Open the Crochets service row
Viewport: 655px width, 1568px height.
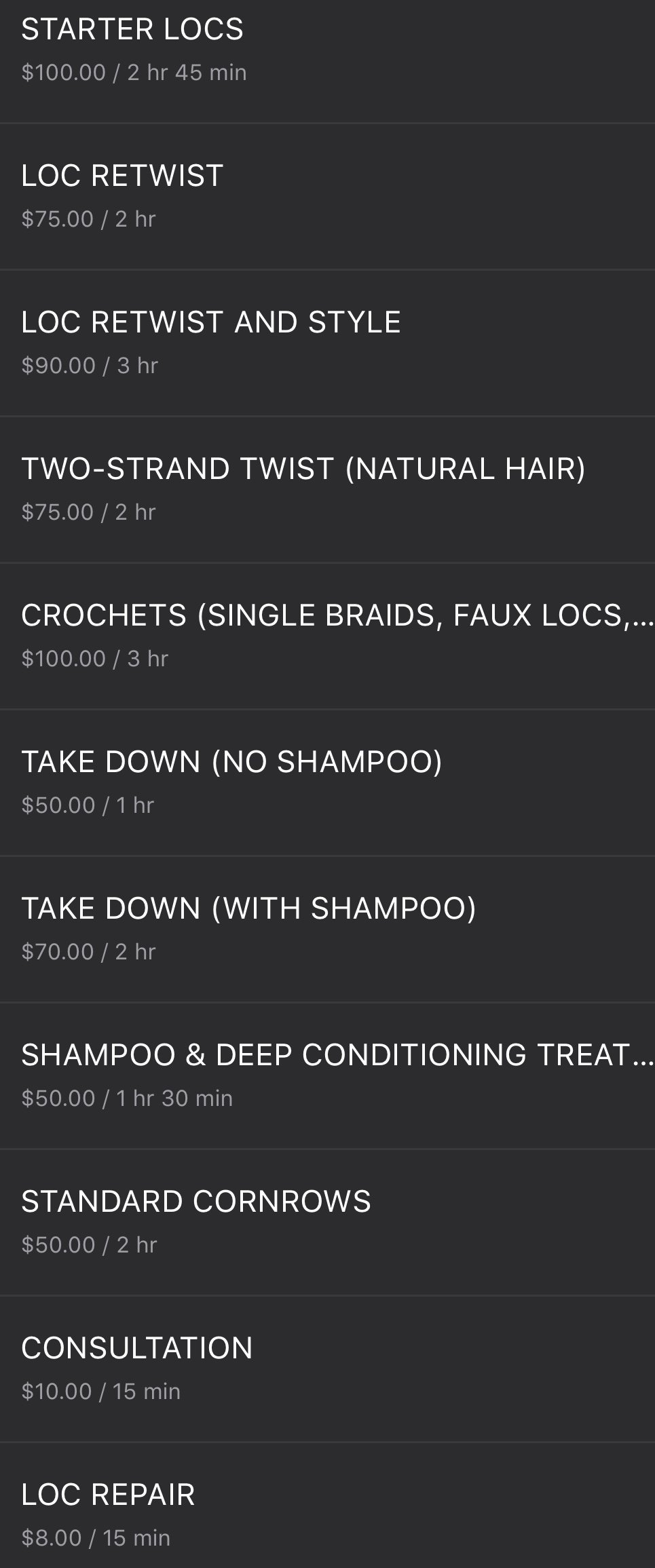[327, 636]
